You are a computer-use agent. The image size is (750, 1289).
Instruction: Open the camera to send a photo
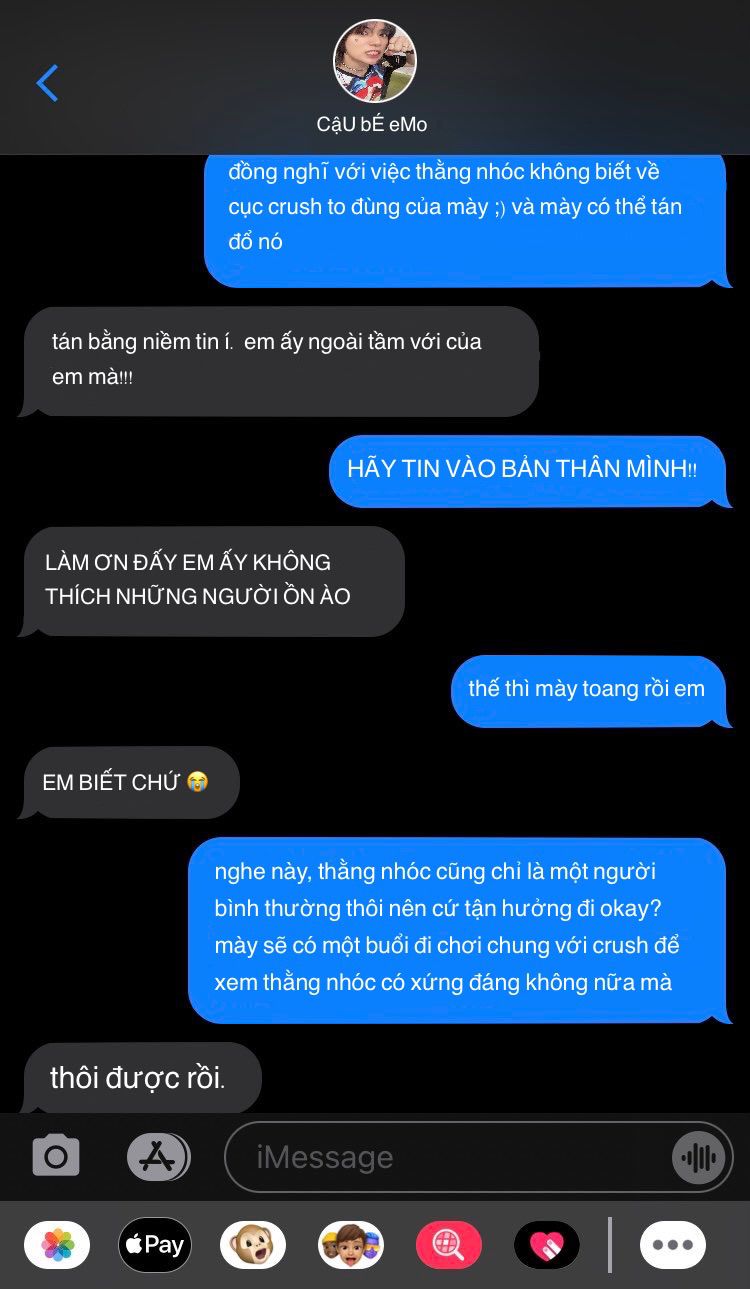click(56, 1157)
